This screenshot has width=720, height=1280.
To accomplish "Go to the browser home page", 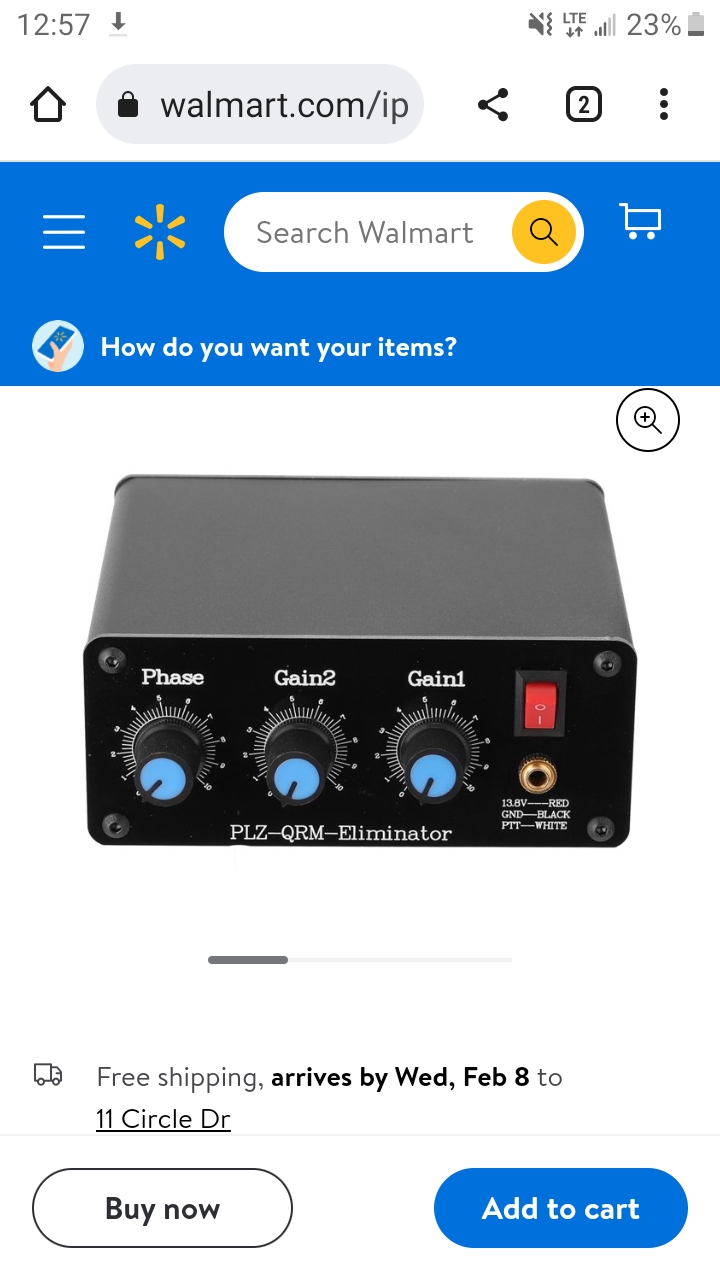I will pos(48,104).
